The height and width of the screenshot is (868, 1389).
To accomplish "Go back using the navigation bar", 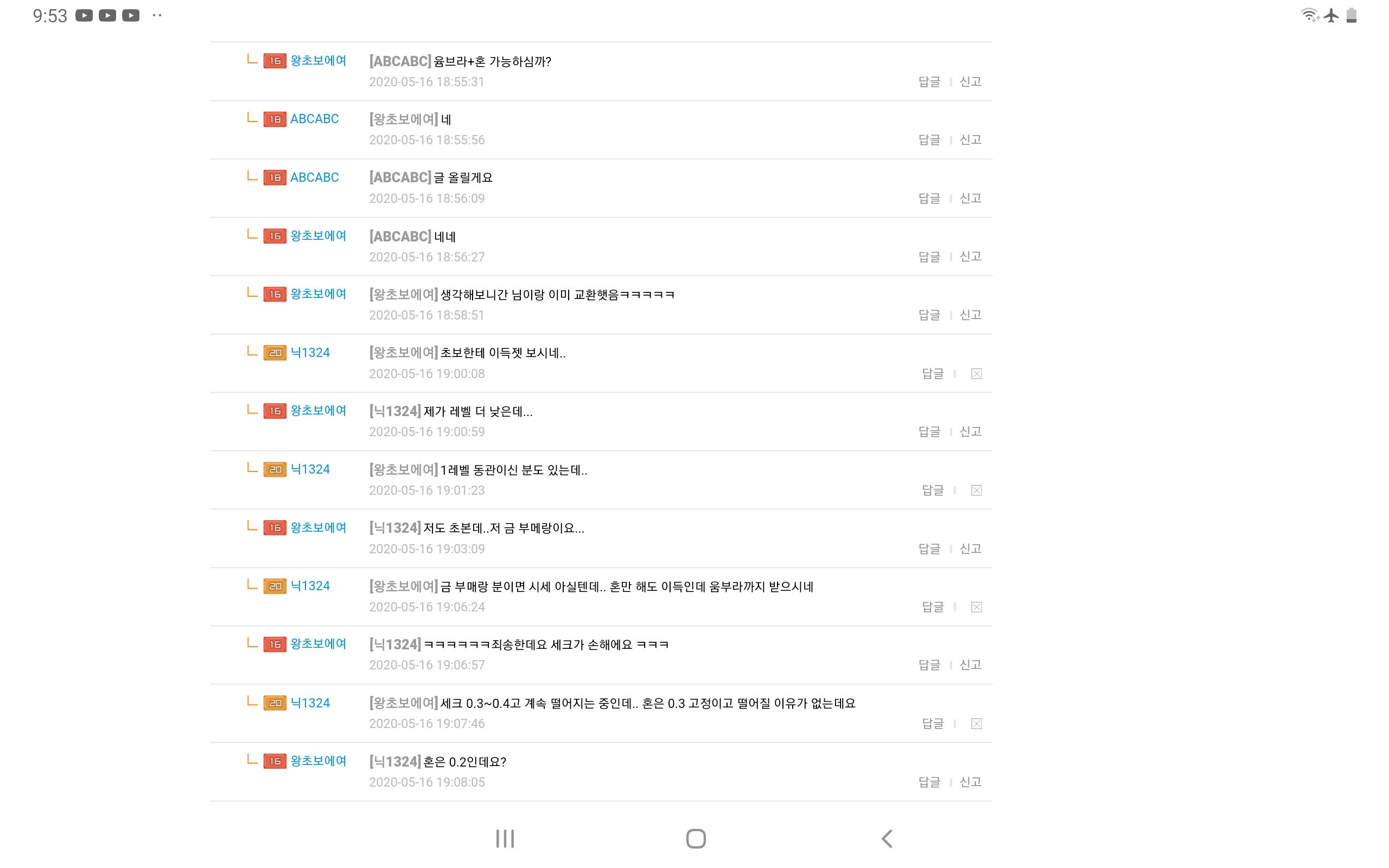I will point(887,839).
